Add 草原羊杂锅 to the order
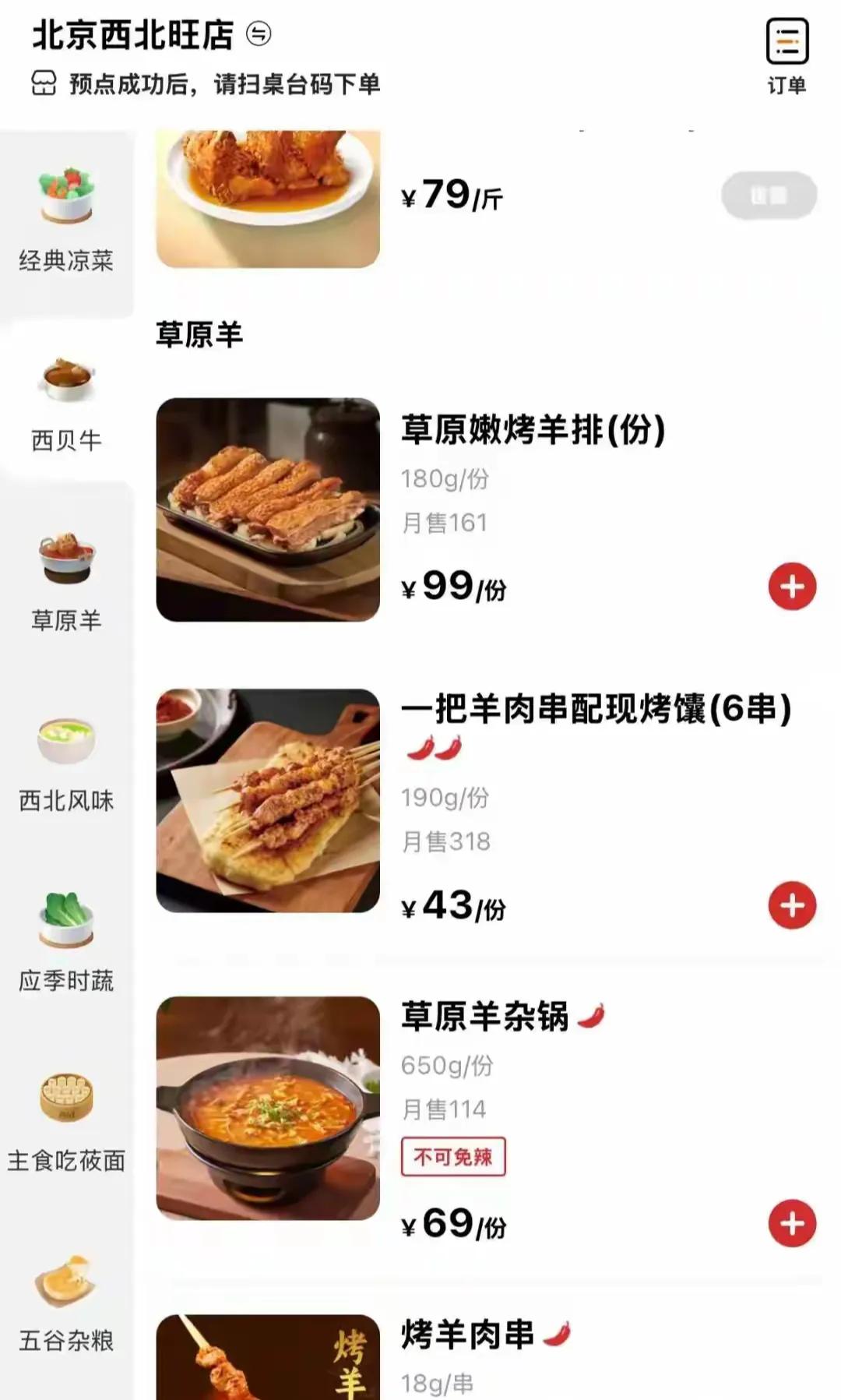This screenshot has width=841, height=1400. [792, 1223]
